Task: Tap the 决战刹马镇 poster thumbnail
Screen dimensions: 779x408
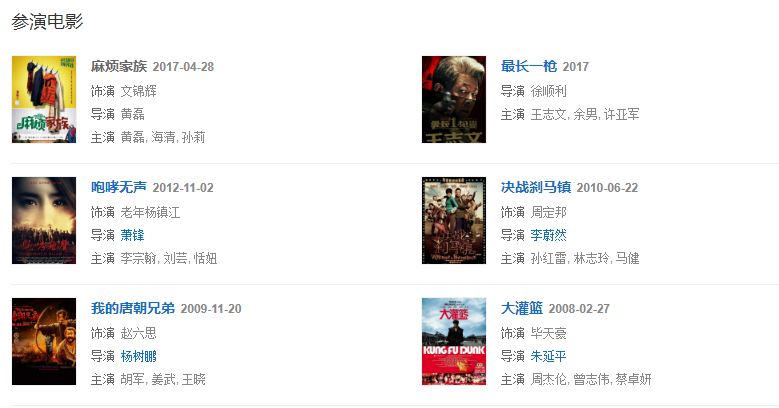Action: [x=453, y=220]
